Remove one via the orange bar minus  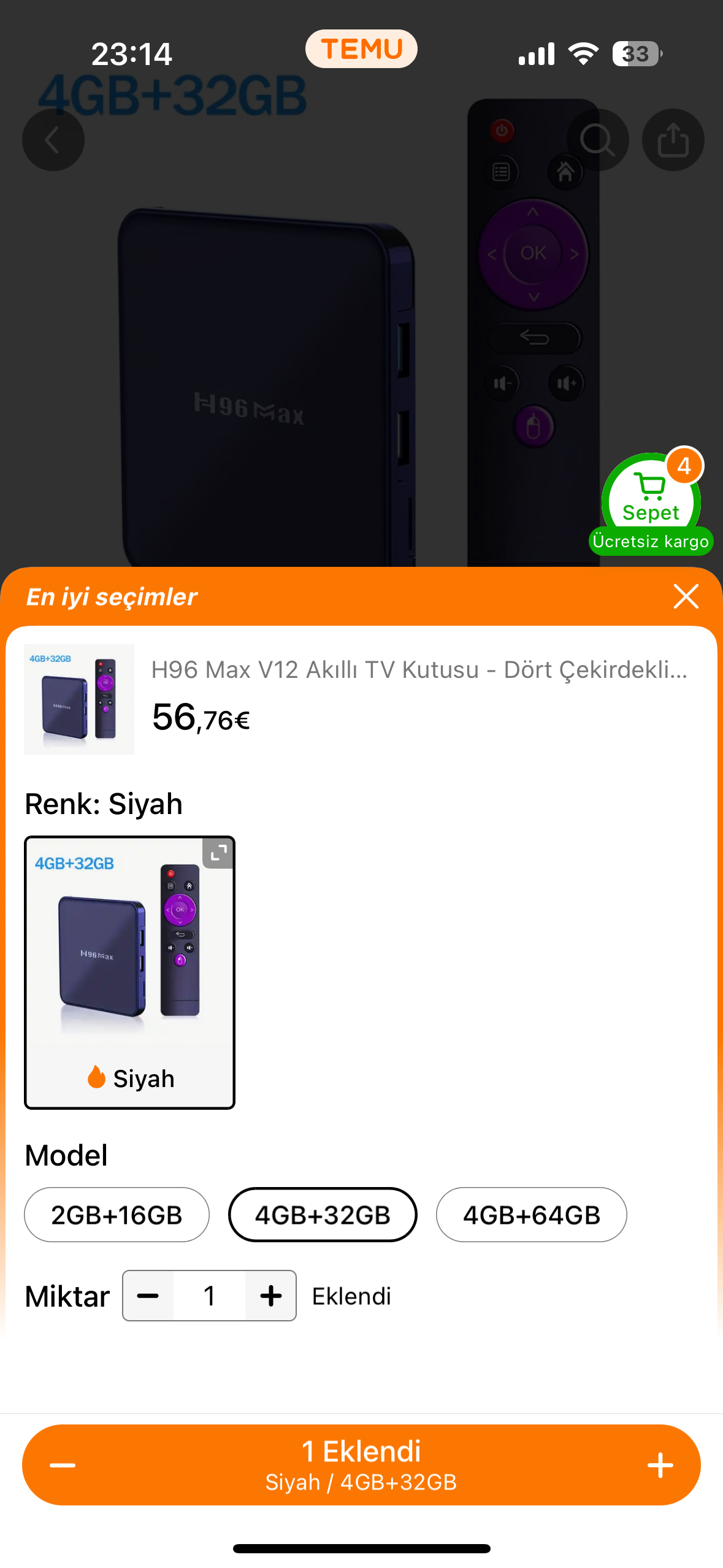click(x=63, y=1465)
